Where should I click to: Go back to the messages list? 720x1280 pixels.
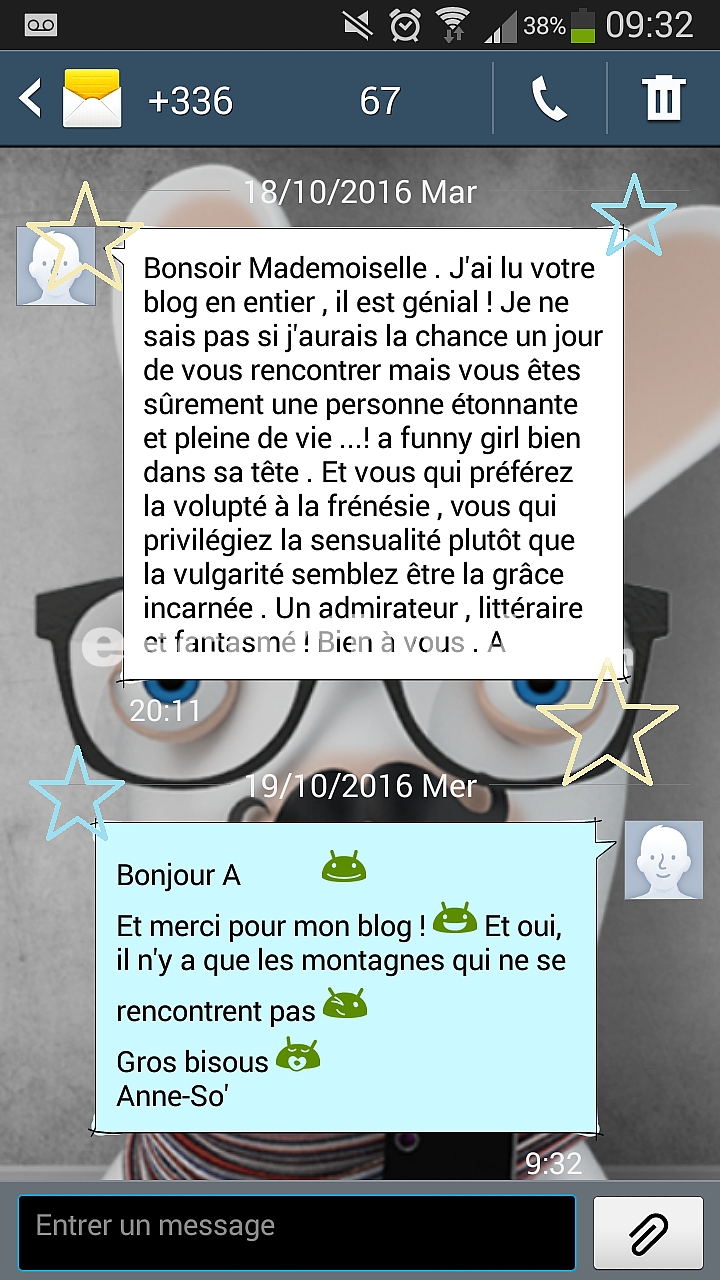(31, 99)
